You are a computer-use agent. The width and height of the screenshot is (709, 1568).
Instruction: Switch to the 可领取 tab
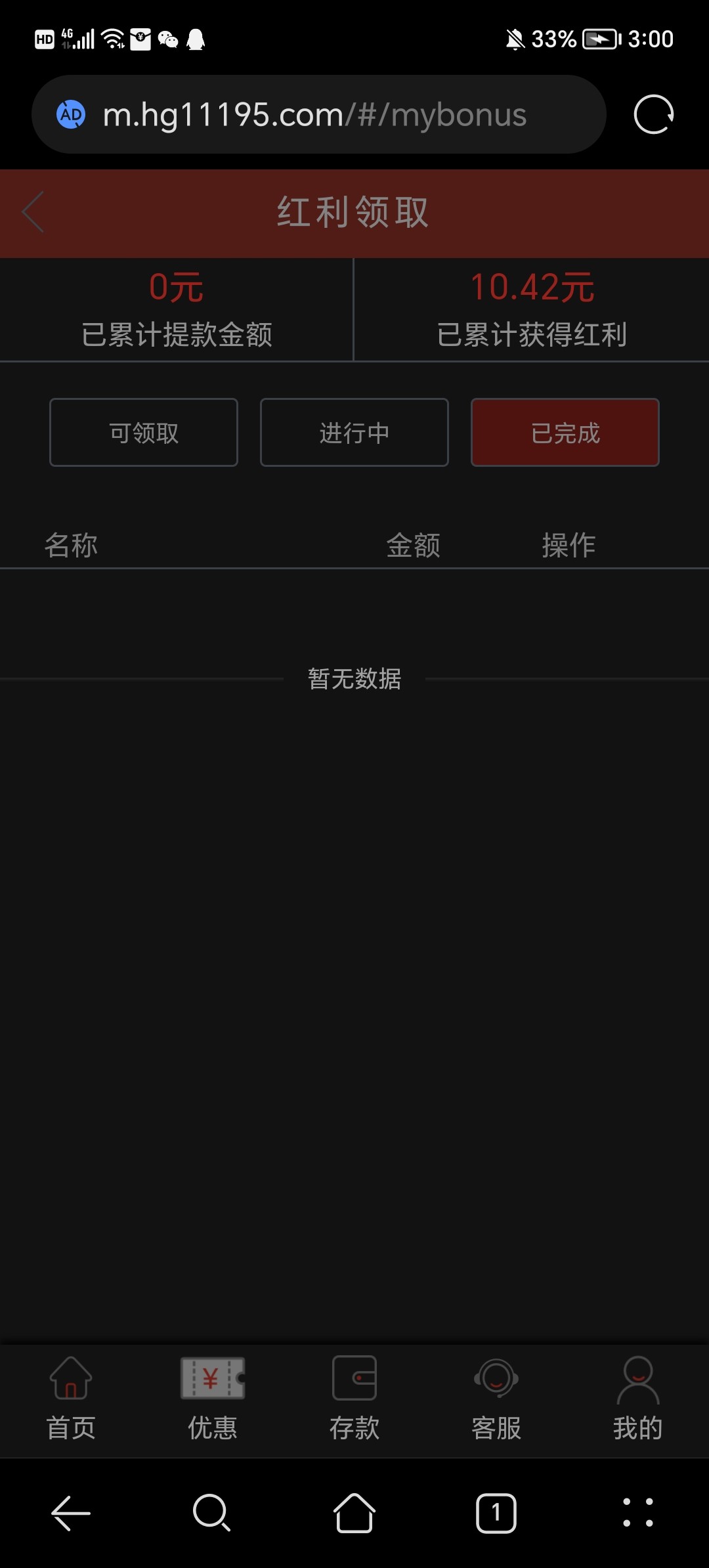pos(144,433)
